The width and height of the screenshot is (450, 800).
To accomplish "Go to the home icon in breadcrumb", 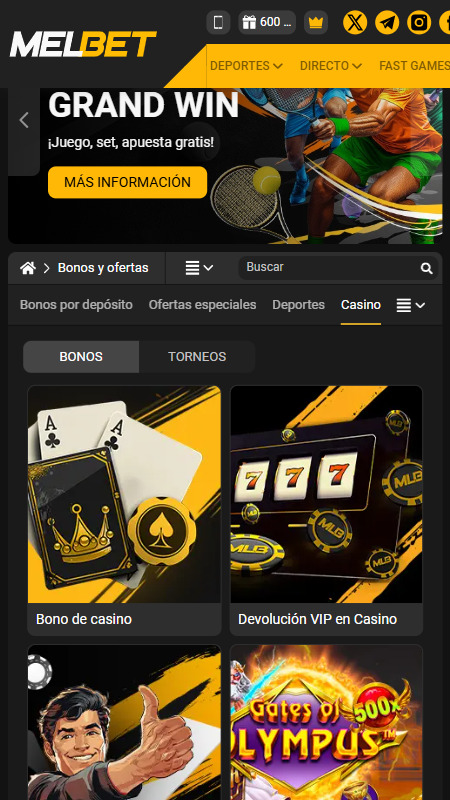I will coord(28,268).
